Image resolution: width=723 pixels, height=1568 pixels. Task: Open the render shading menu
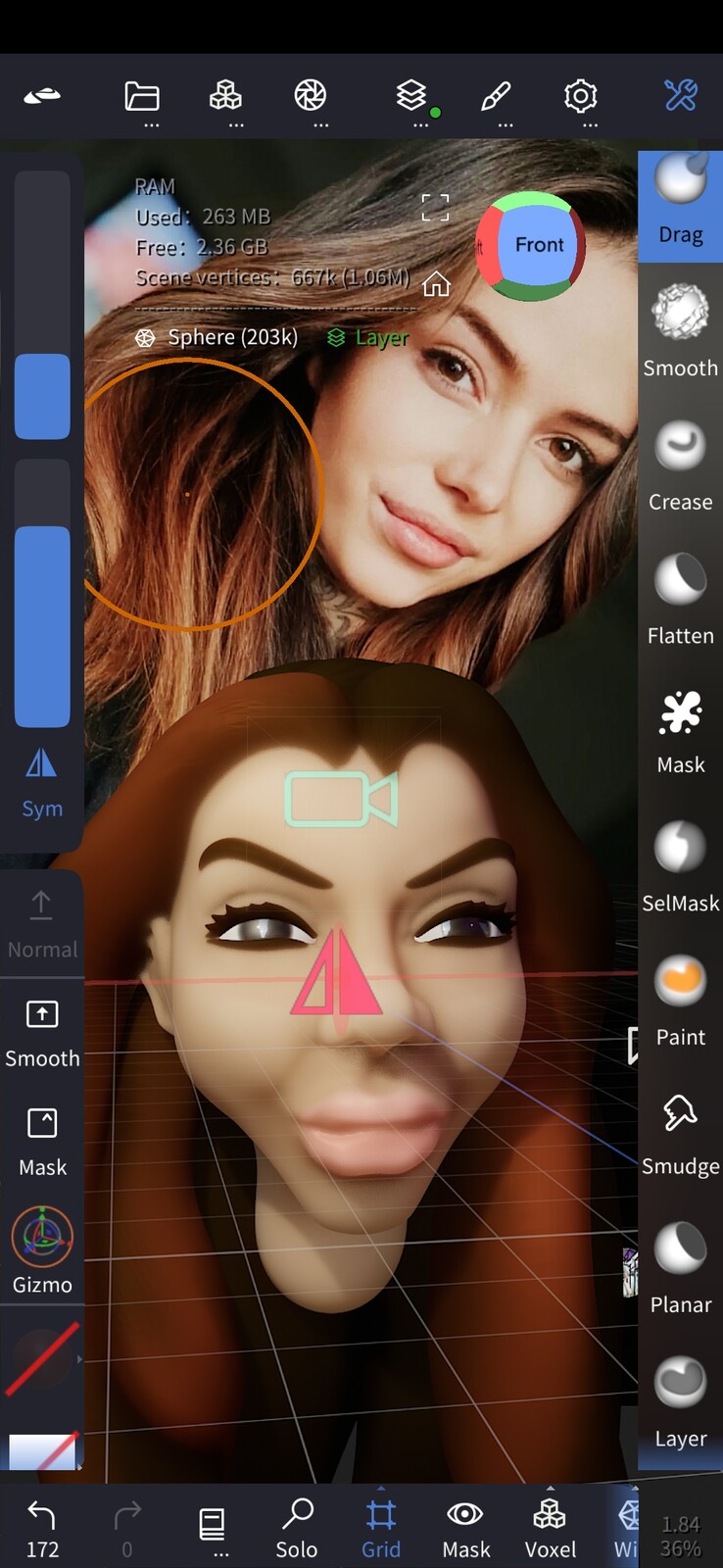pyautogui.click(x=311, y=97)
